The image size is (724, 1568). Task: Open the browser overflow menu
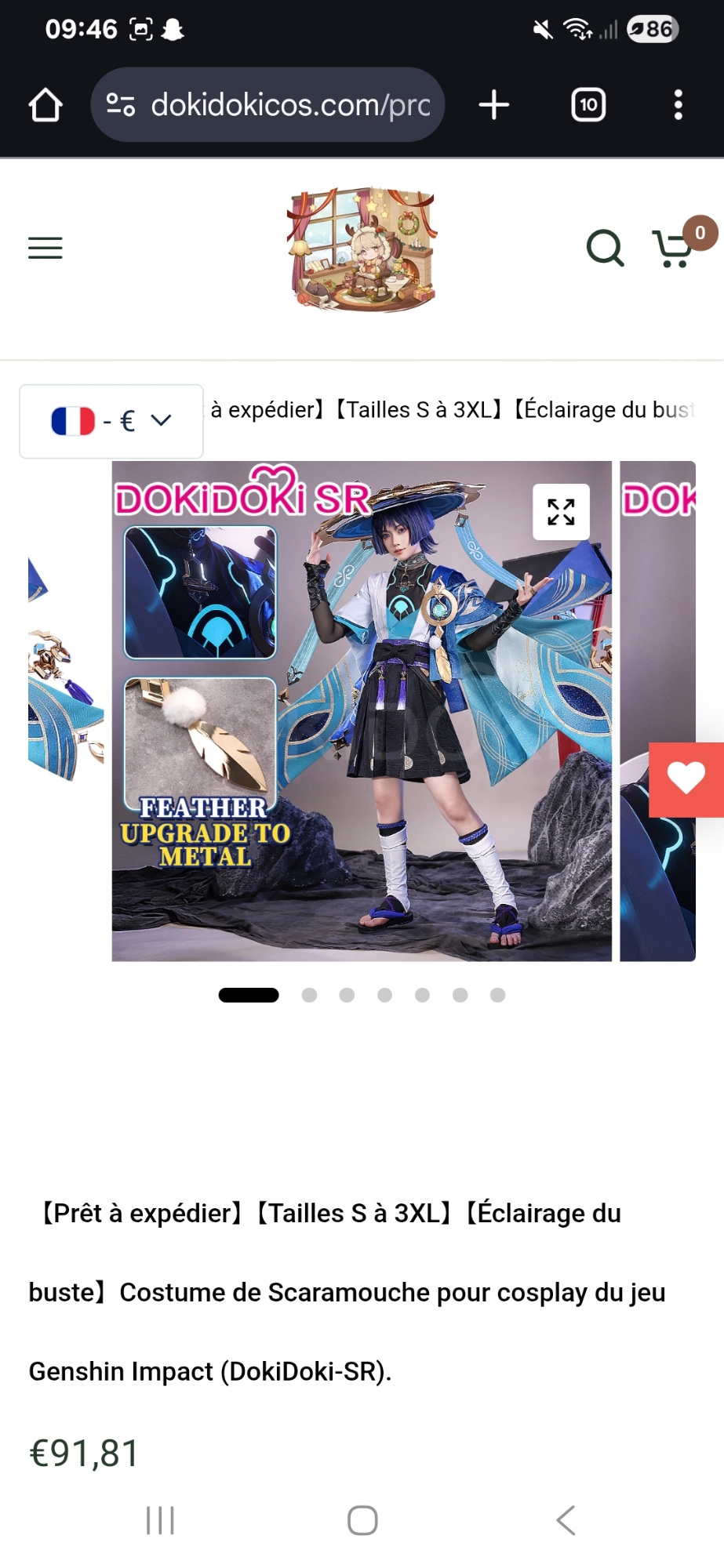tap(678, 105)
